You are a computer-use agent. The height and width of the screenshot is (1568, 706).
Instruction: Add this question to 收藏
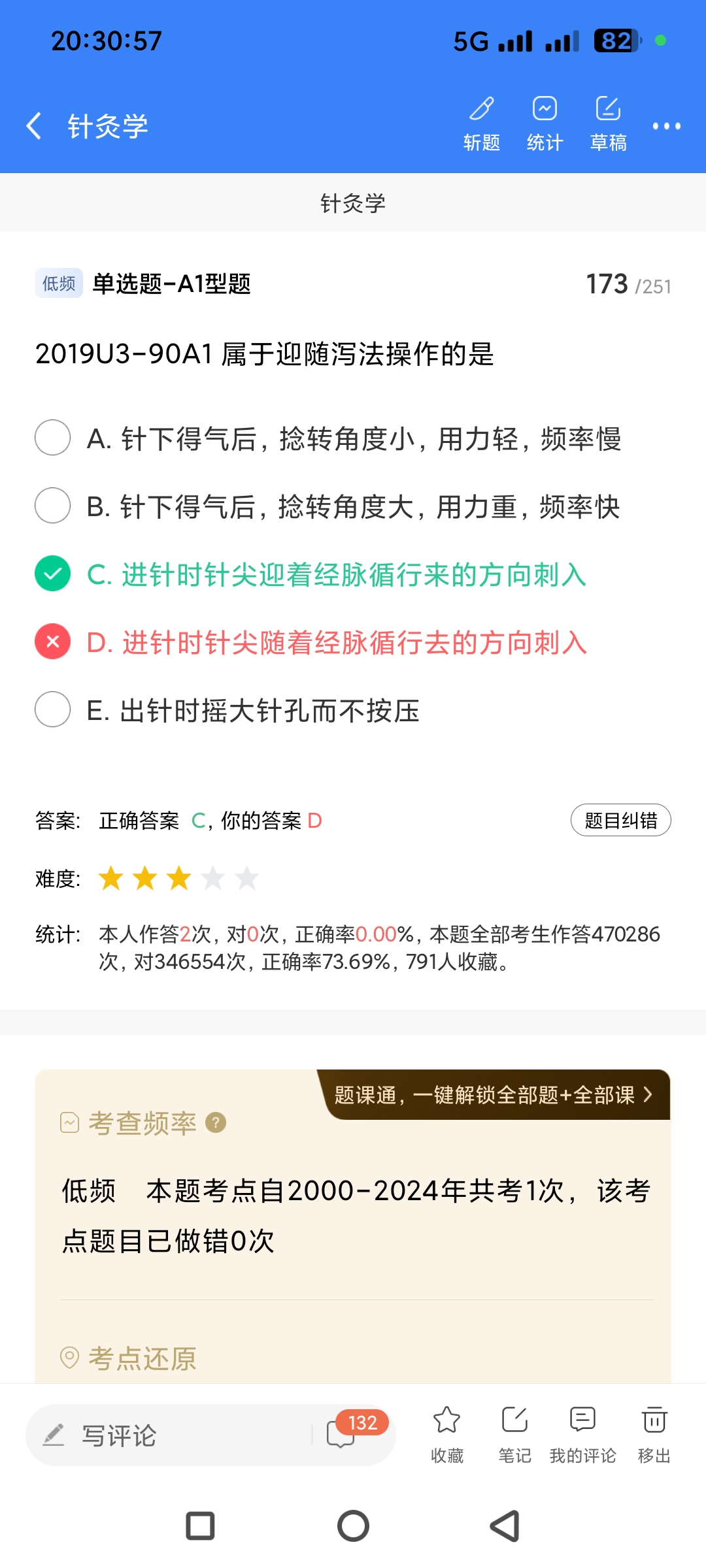point(447,1433)
